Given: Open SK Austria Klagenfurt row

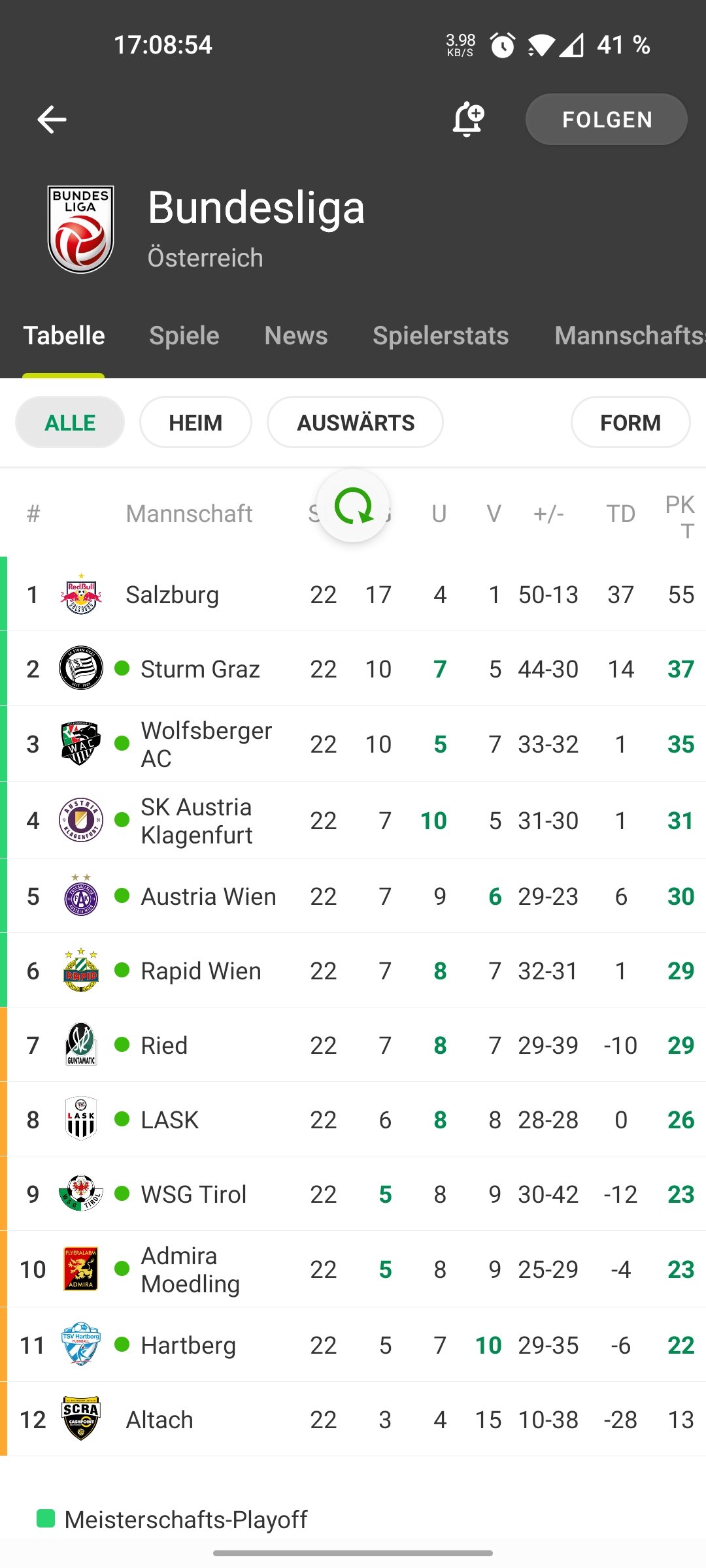Looking at the screenshot, I should pos(353,821).
